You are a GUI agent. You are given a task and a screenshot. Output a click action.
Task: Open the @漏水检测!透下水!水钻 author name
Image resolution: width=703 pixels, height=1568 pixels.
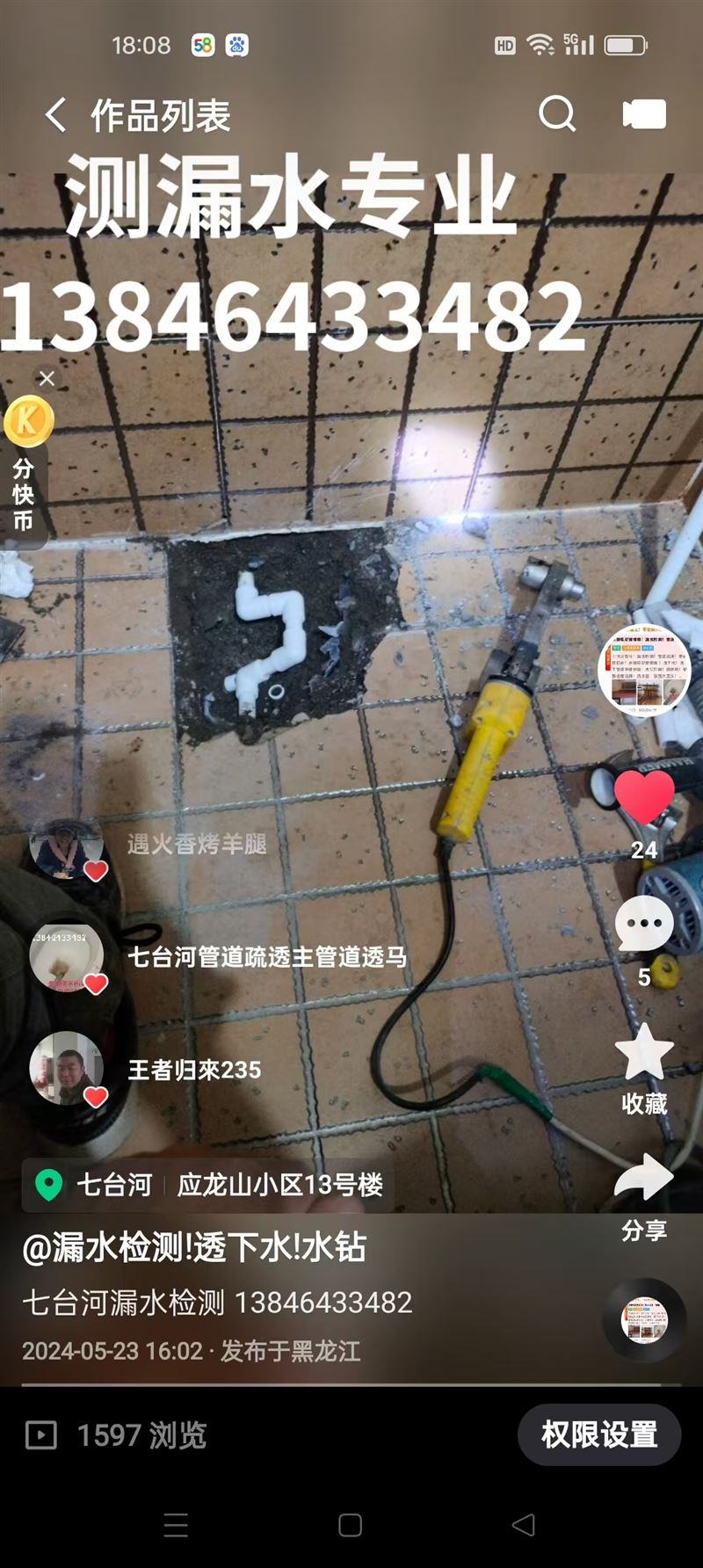coord(193,1248)
